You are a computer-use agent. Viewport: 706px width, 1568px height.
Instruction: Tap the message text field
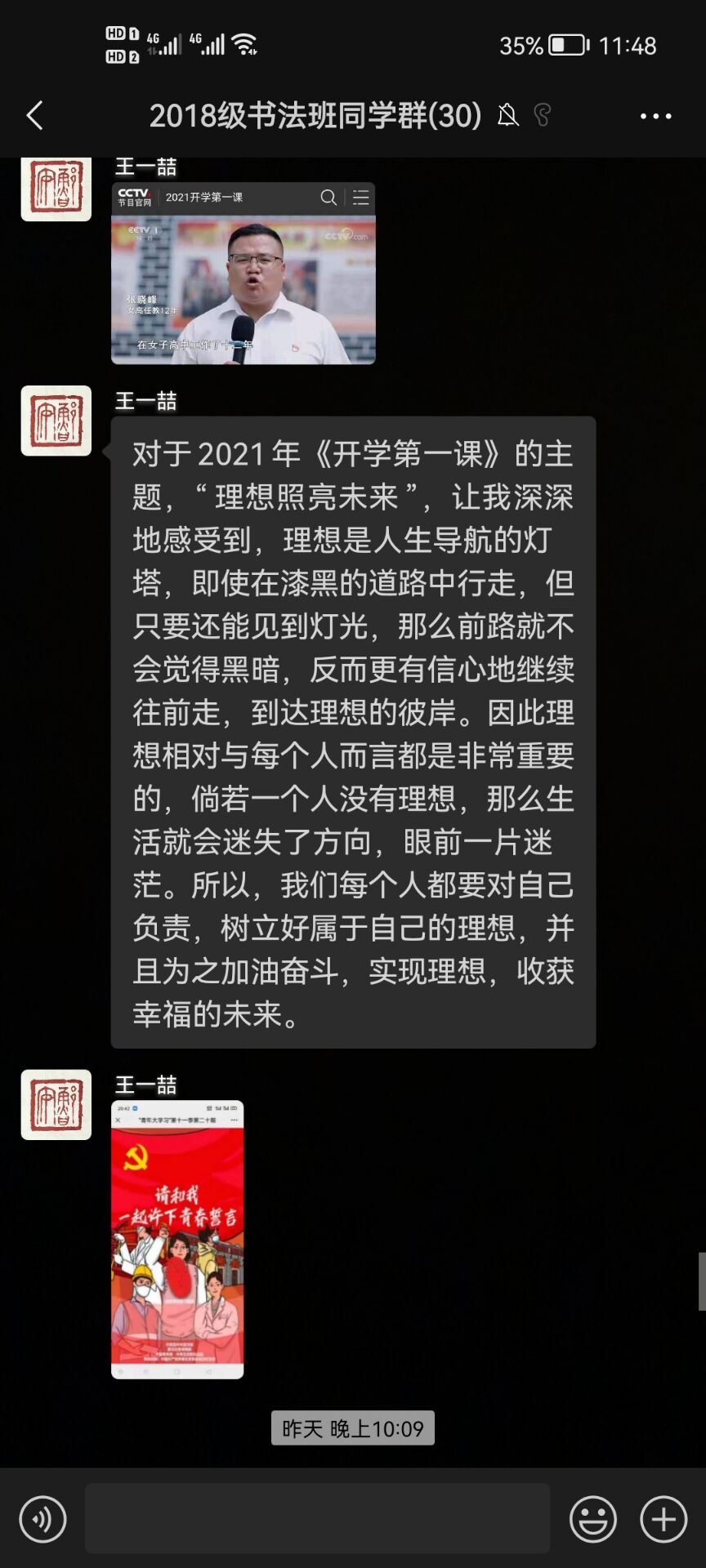point(317,1518)
